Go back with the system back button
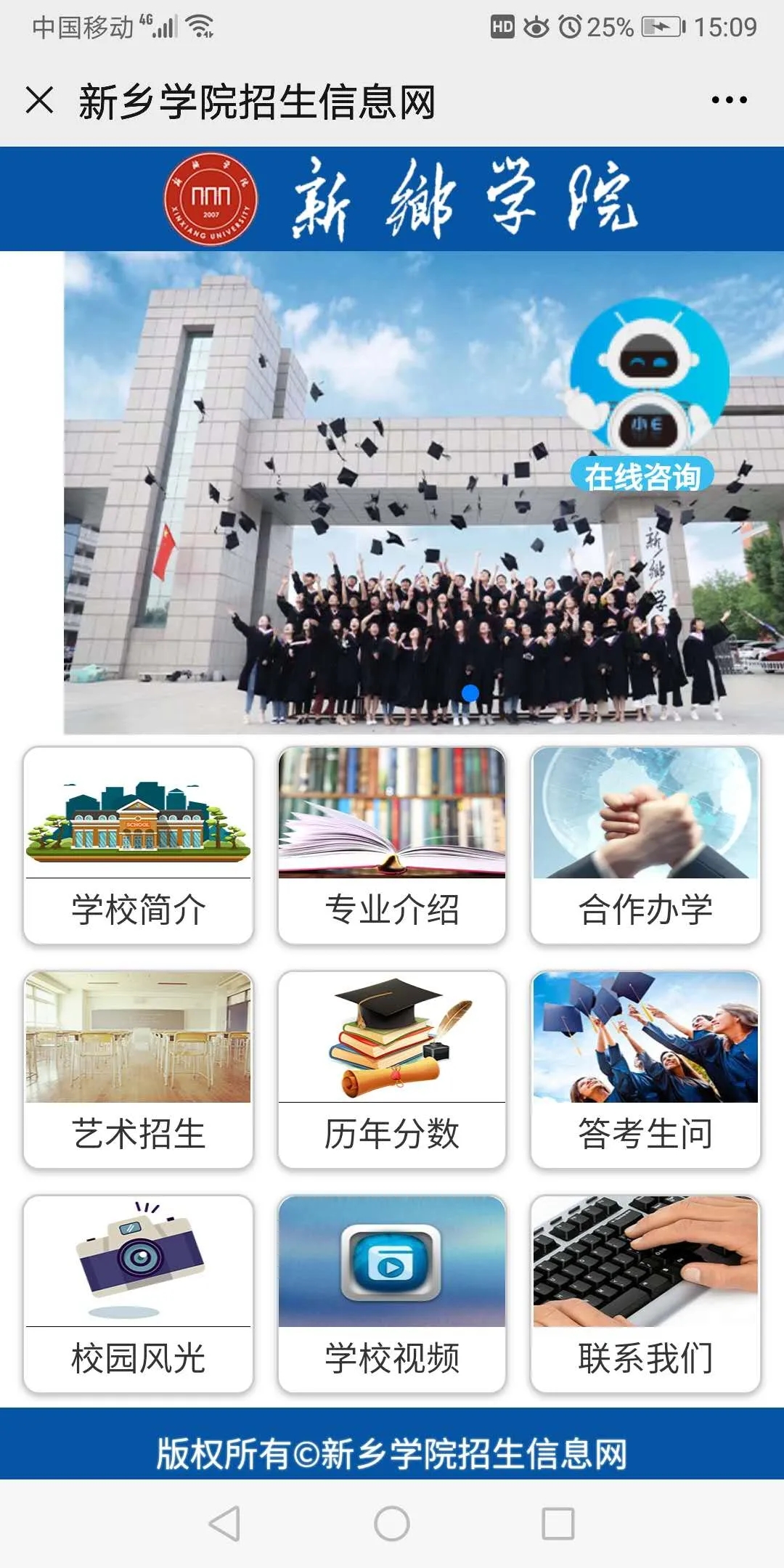 224,1523
